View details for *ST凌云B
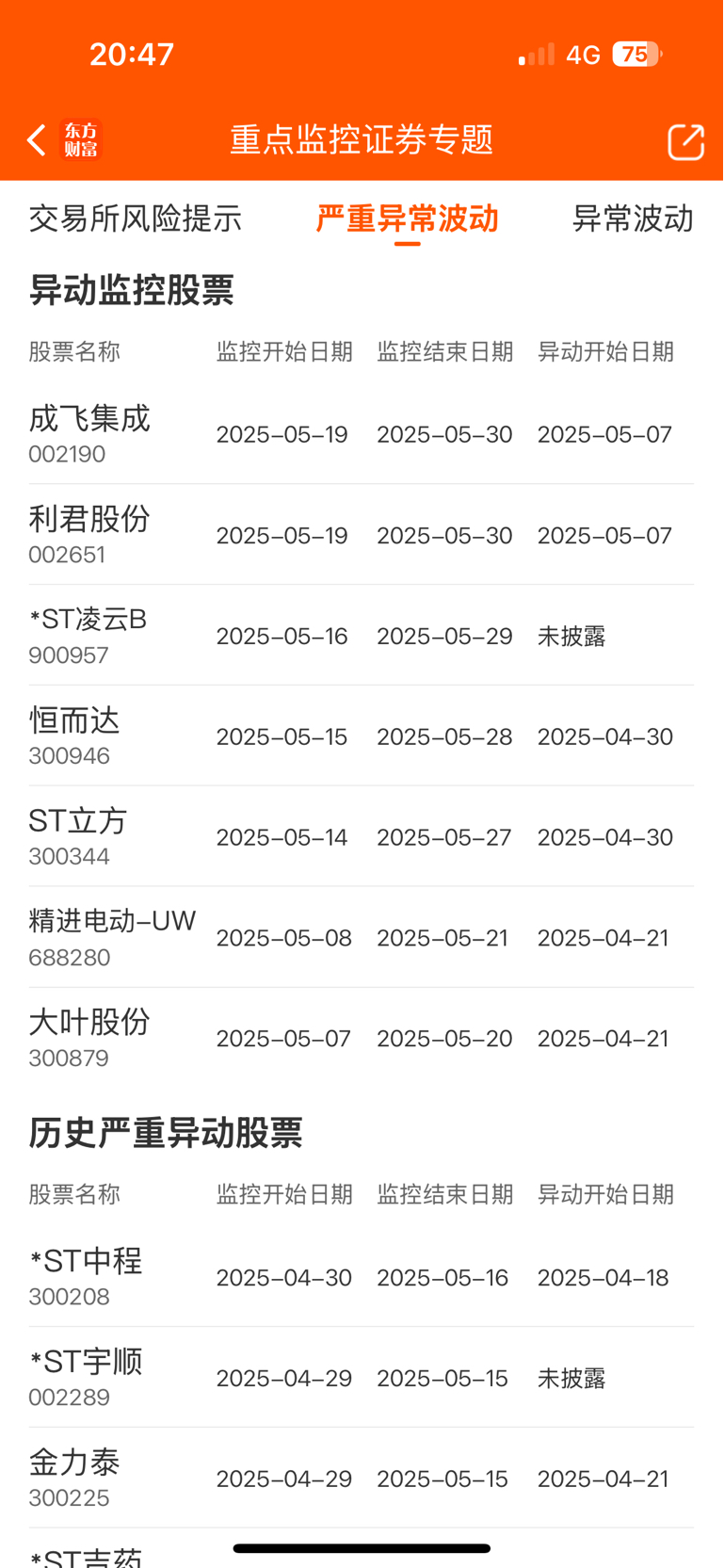Screen dimensions: 724x1568 [x=362, y=636]
